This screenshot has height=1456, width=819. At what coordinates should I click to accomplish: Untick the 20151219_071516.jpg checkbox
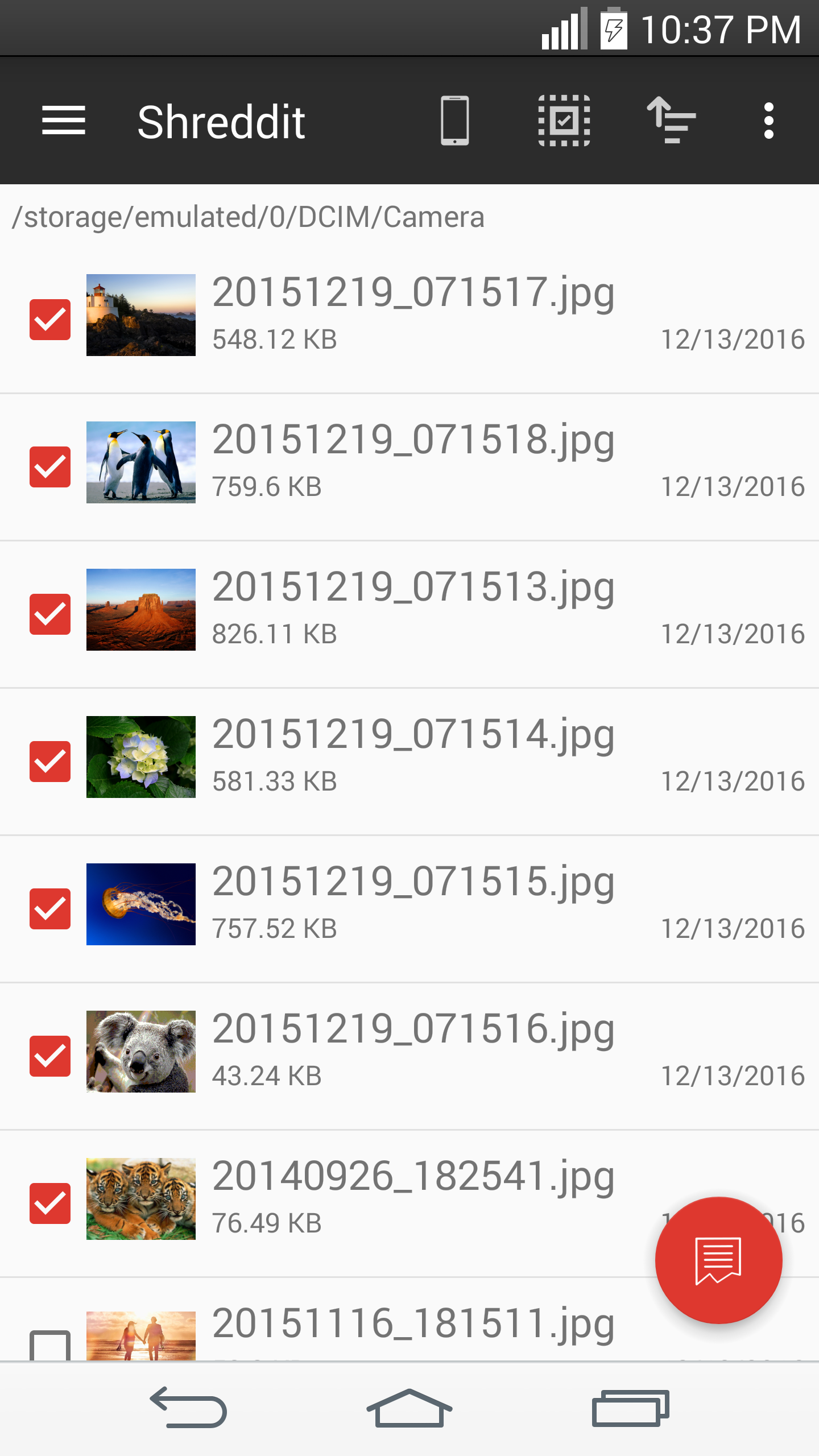pyautogui.click(x=50, y=1056)
